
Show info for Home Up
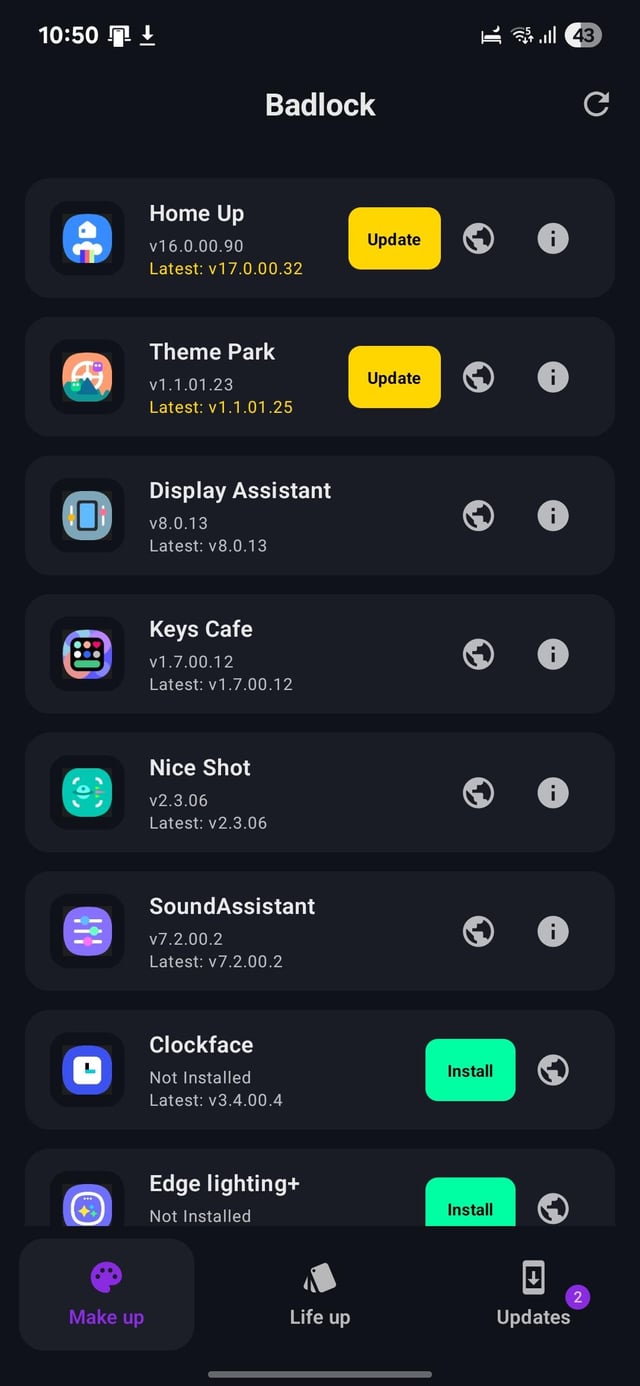tap(553, 238)
